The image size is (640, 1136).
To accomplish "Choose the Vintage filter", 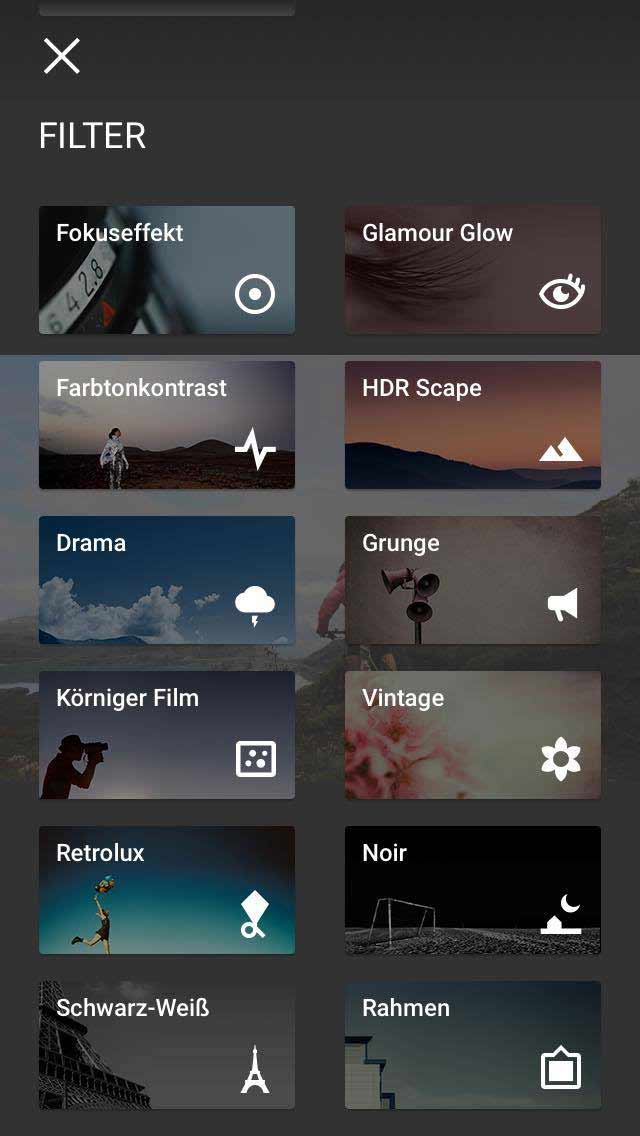I will point(473,735).
